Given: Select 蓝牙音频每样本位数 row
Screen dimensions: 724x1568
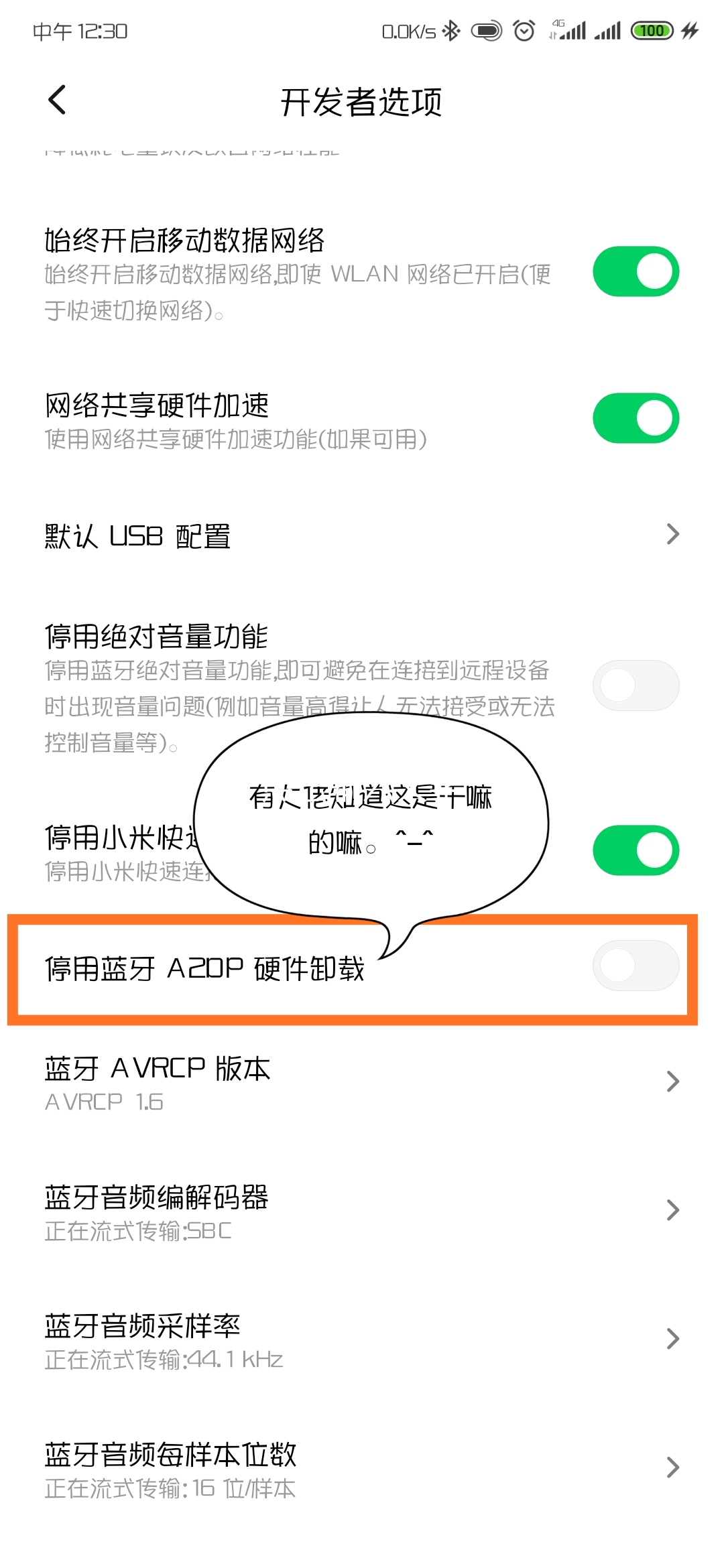Looking at the screenshot, I should click(362, 1469).
